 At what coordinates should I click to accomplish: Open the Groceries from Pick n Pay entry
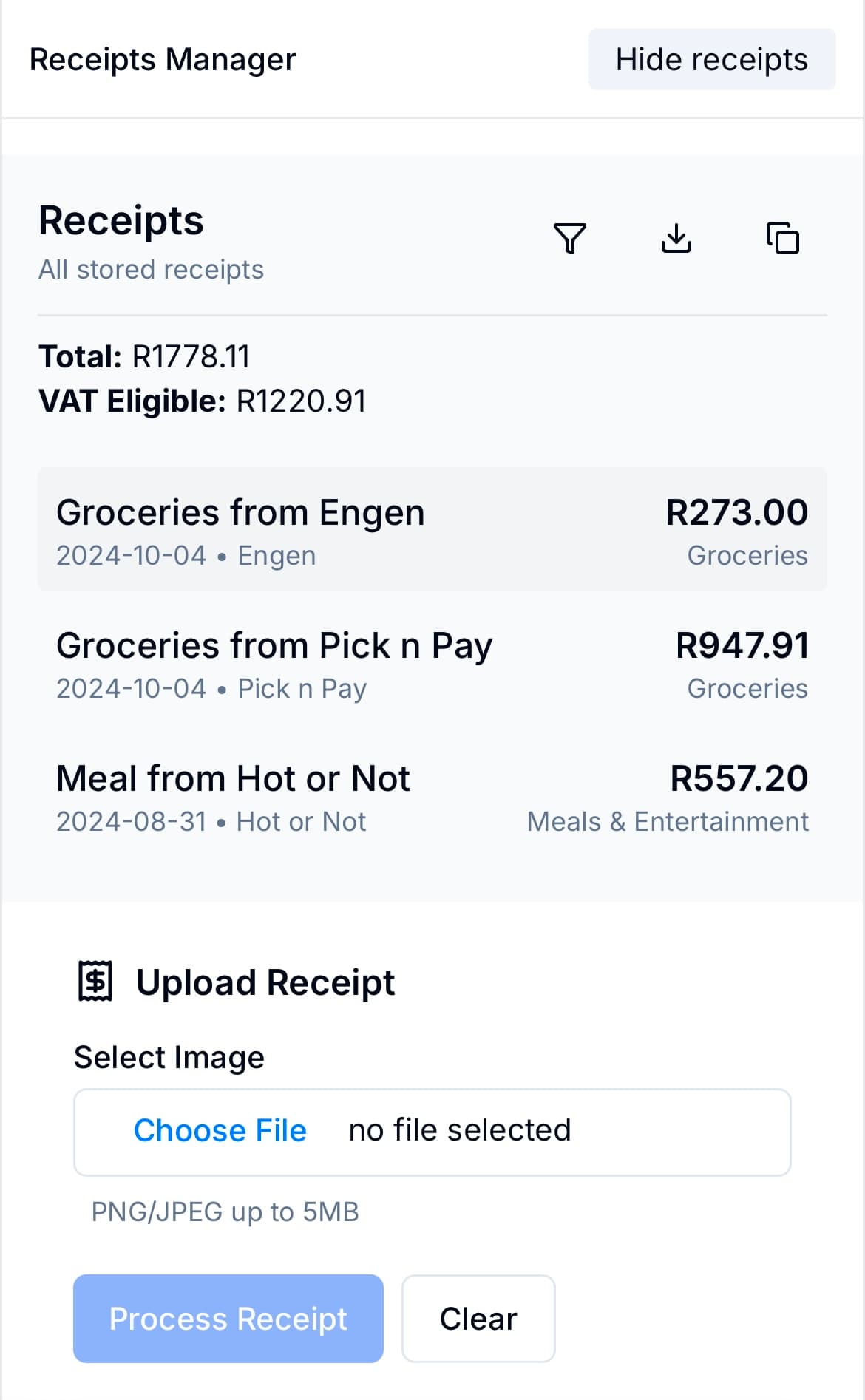(432, 662)
